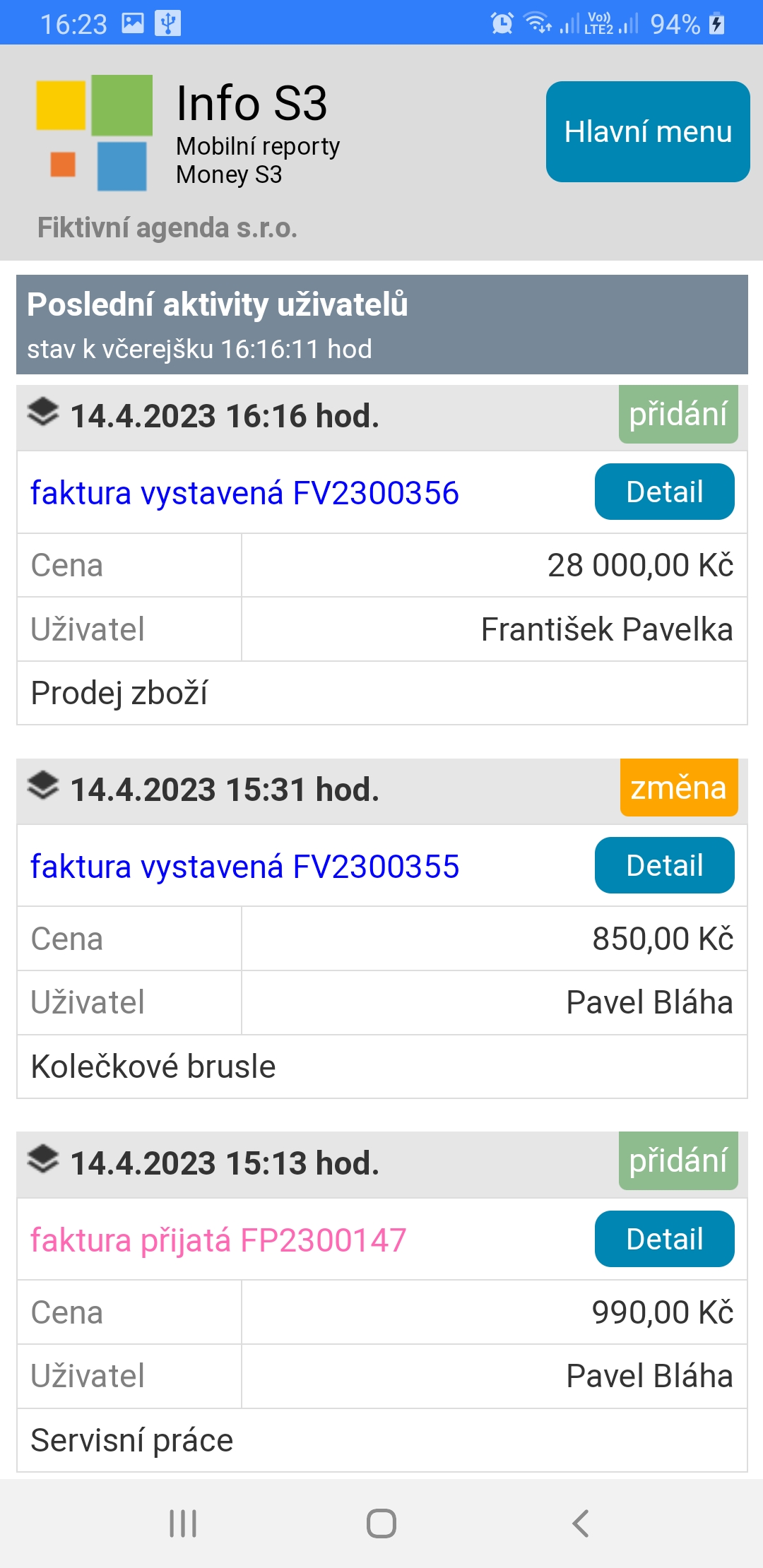Open the link faktura vystavená FV2300355
The height and width of the screenshot is (1568, 763).
pos(244,867)
